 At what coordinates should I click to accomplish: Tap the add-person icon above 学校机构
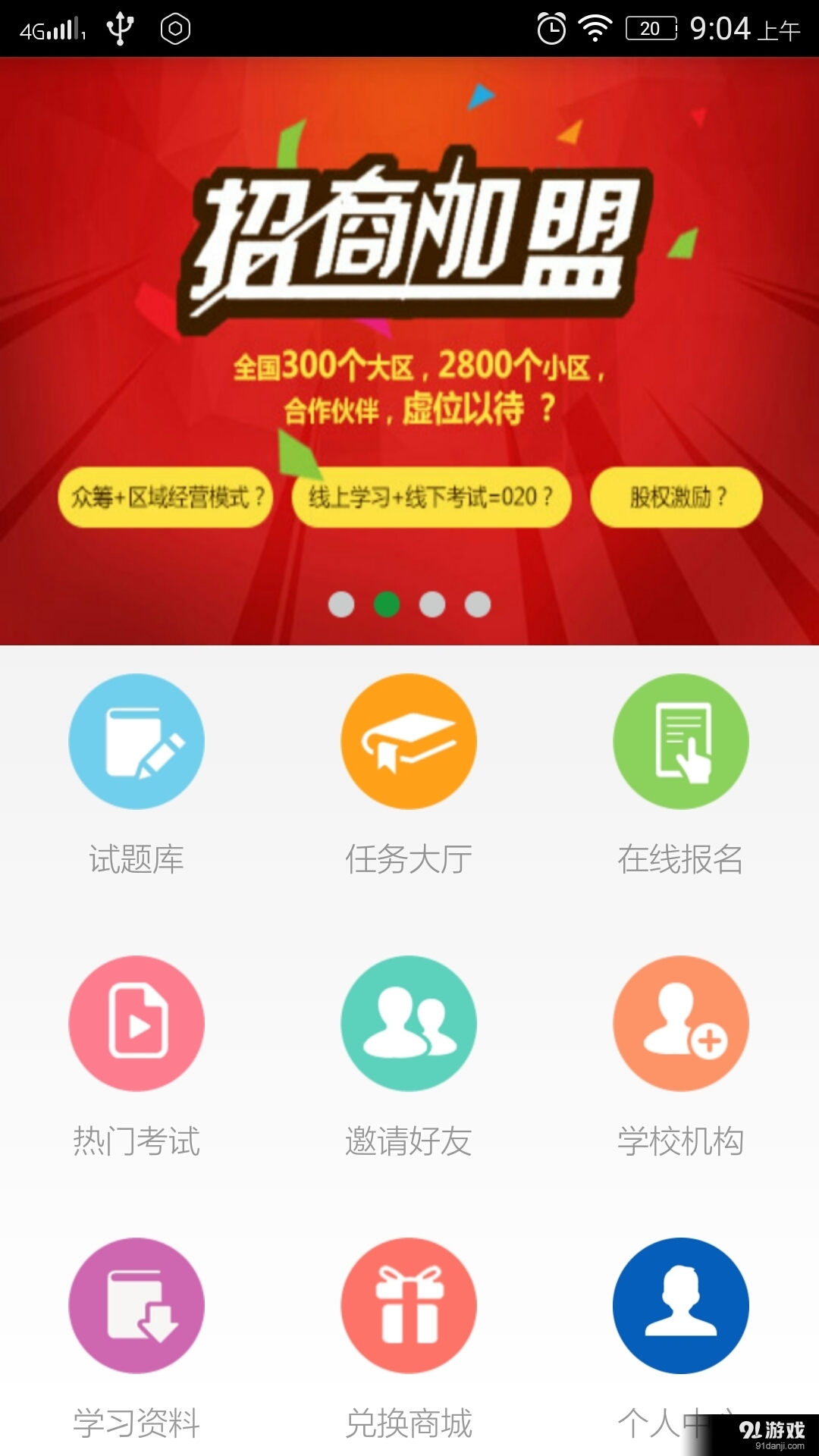[x=681, y=1022]
